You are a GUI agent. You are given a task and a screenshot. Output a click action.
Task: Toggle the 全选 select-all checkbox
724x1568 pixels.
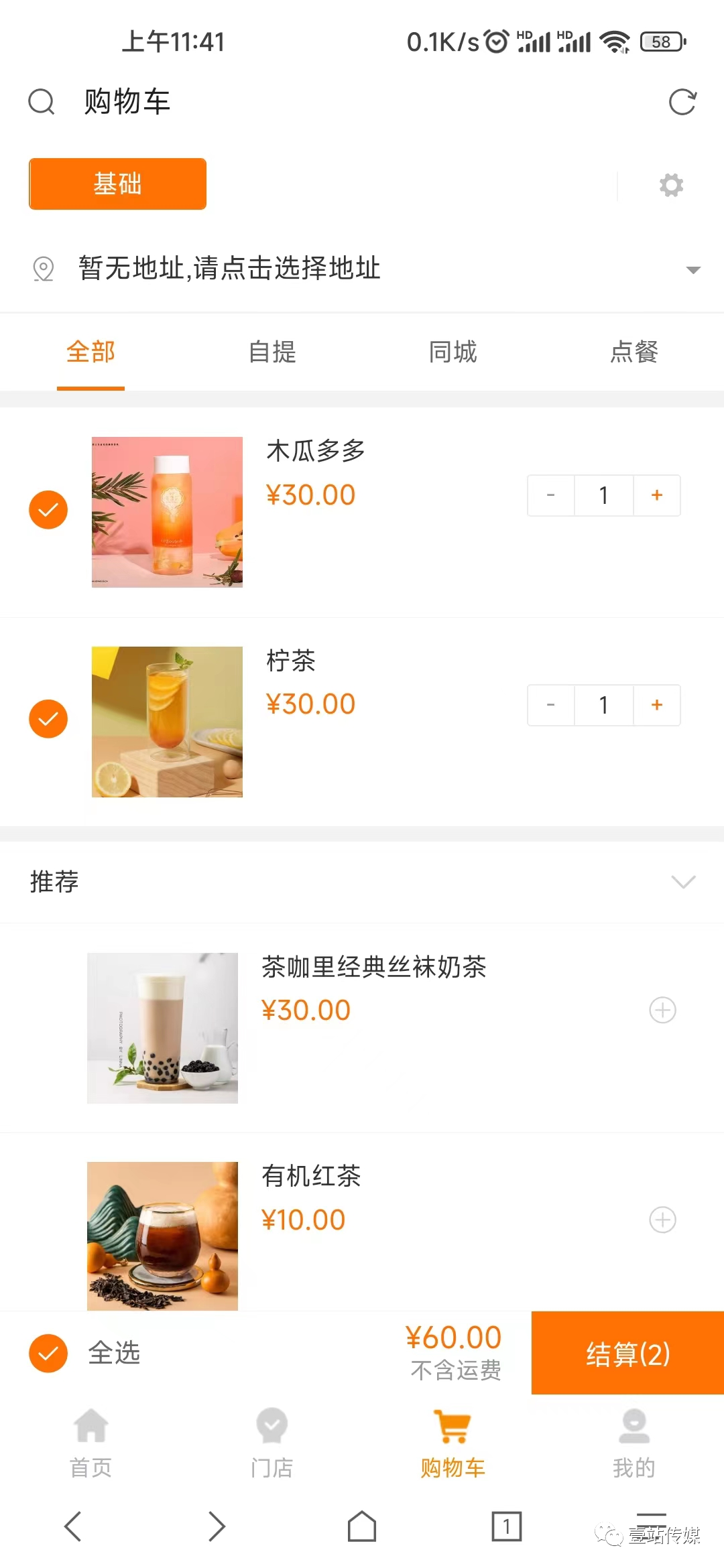point(48,1353)
